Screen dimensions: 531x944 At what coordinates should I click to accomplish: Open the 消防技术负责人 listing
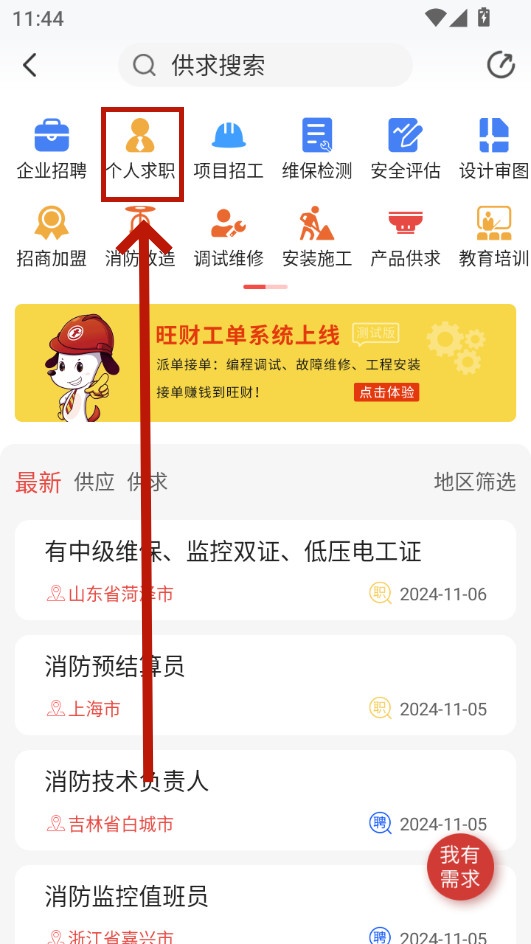point(266,800)
